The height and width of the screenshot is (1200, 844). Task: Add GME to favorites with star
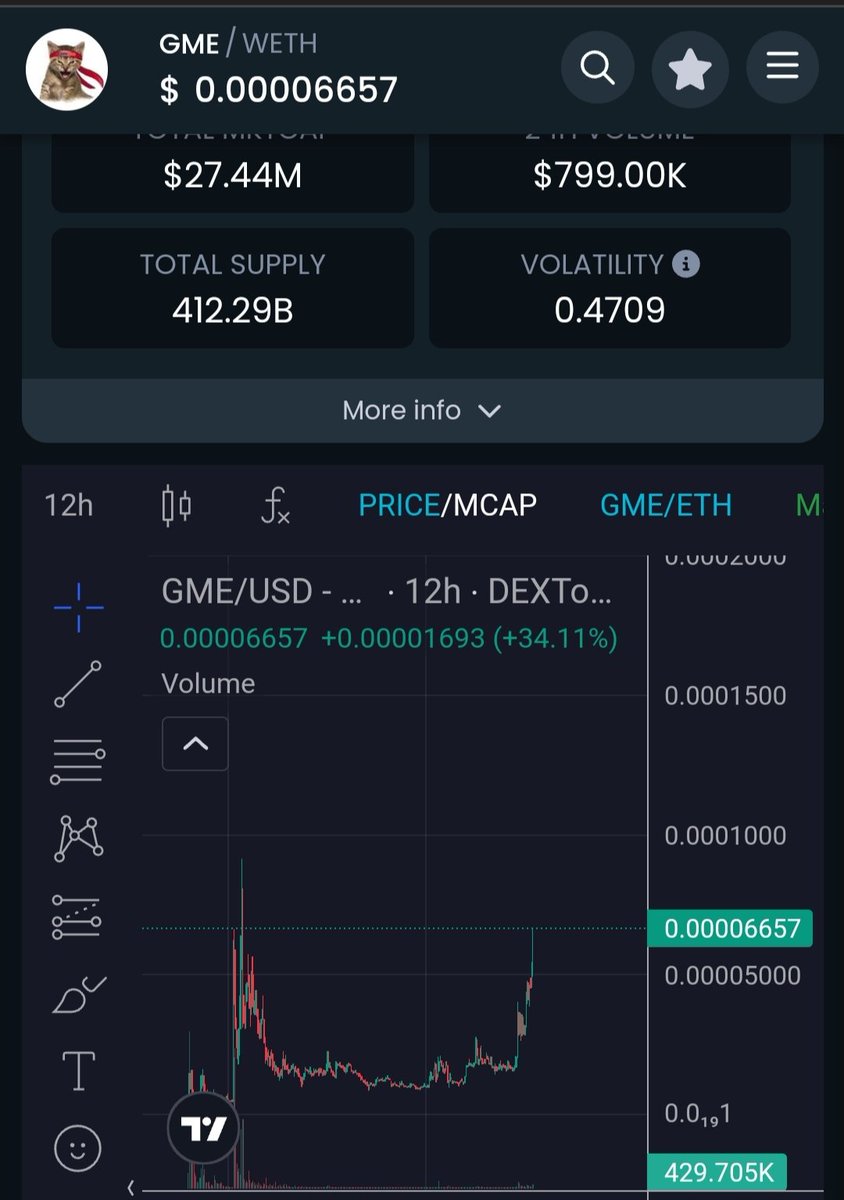[690, 69]
